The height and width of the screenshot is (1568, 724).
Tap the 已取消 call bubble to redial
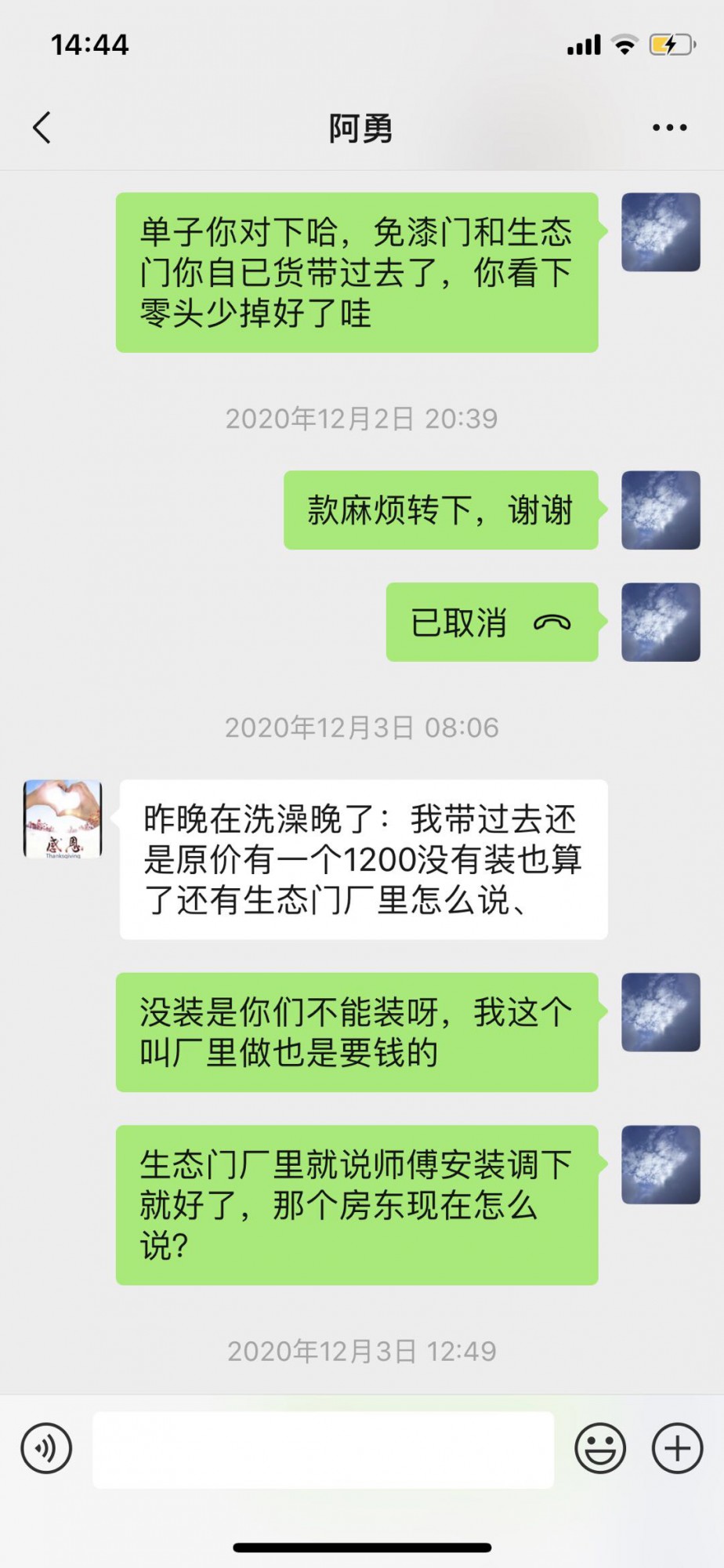click(491, 622)
